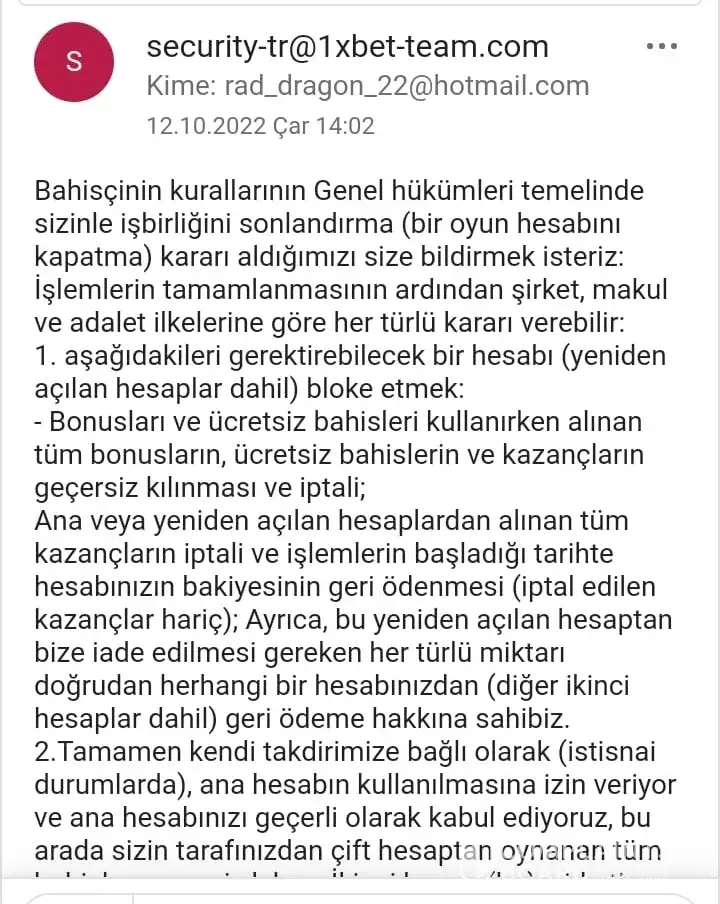The height and width of the screenshot is (904, 720).
Task: Open sender security-tr@1xbet-team.com details
Action: tap(347, 46)
